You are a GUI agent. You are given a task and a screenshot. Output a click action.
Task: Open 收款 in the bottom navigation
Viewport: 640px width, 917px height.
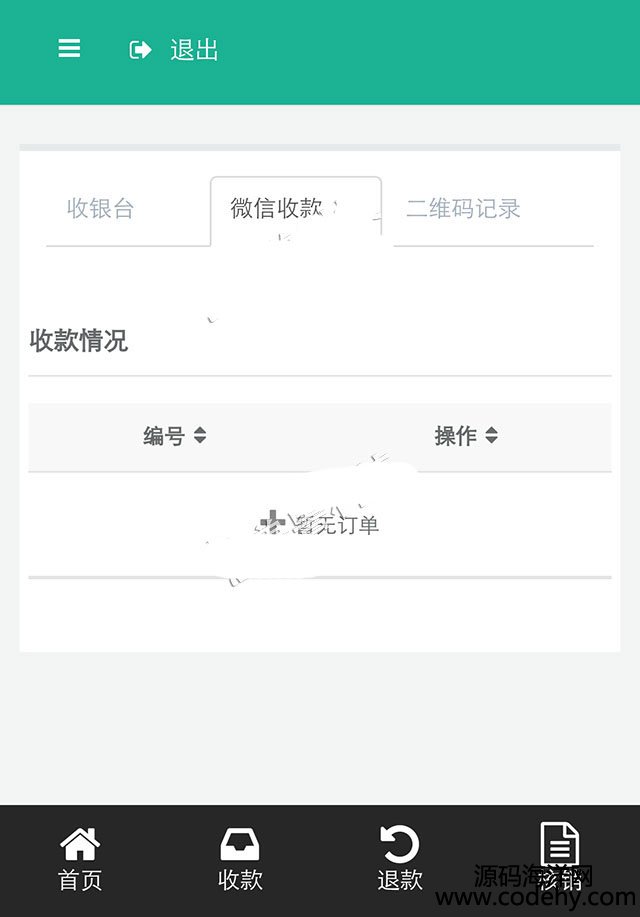tap(240, 860)
